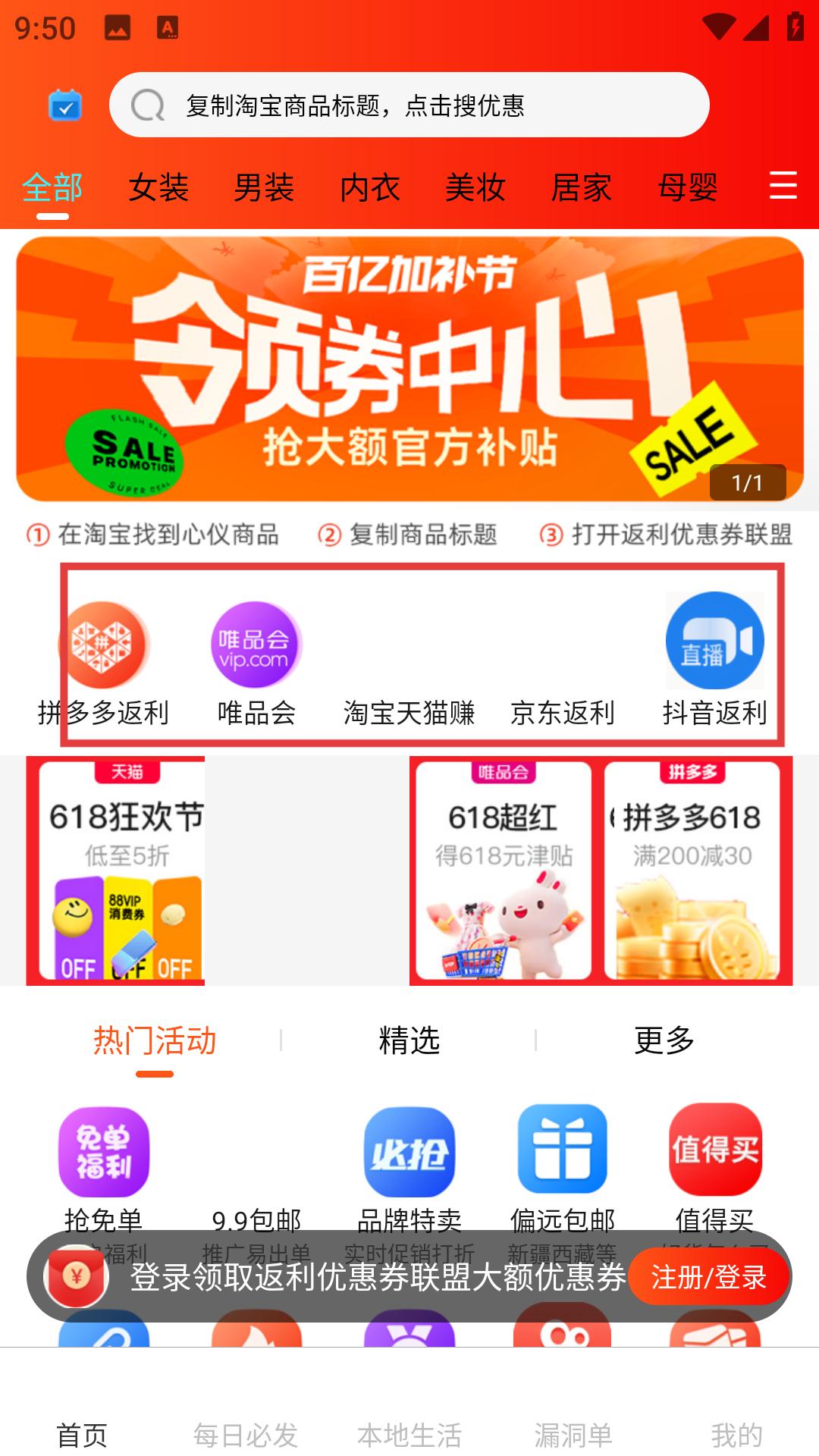
Task: Open the calendar check-in icon
Action: (65, 105)
